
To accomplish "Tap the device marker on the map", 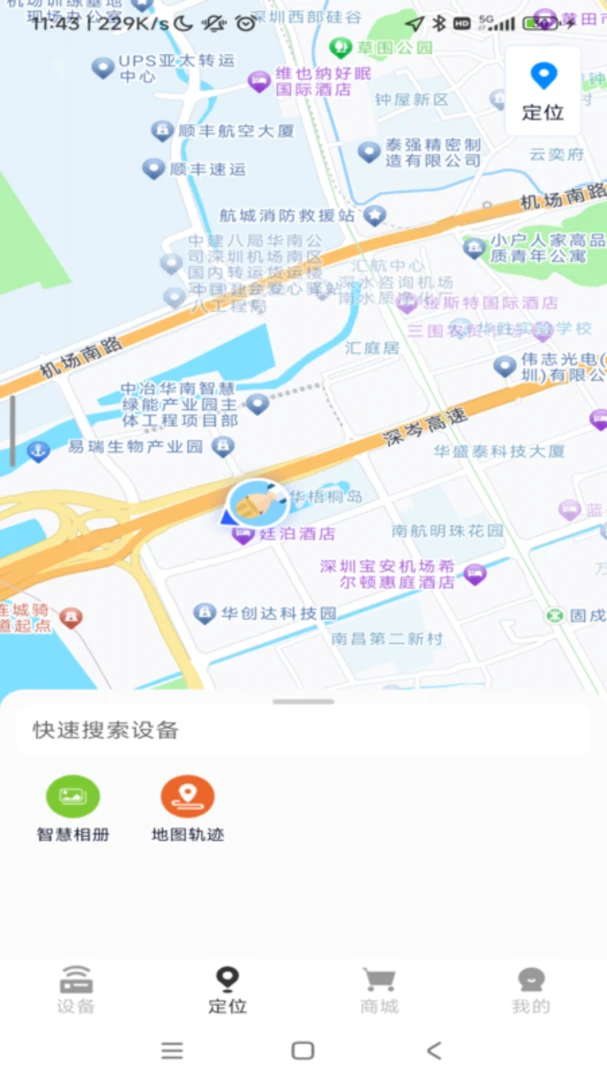I will click(x=257, y=505).
